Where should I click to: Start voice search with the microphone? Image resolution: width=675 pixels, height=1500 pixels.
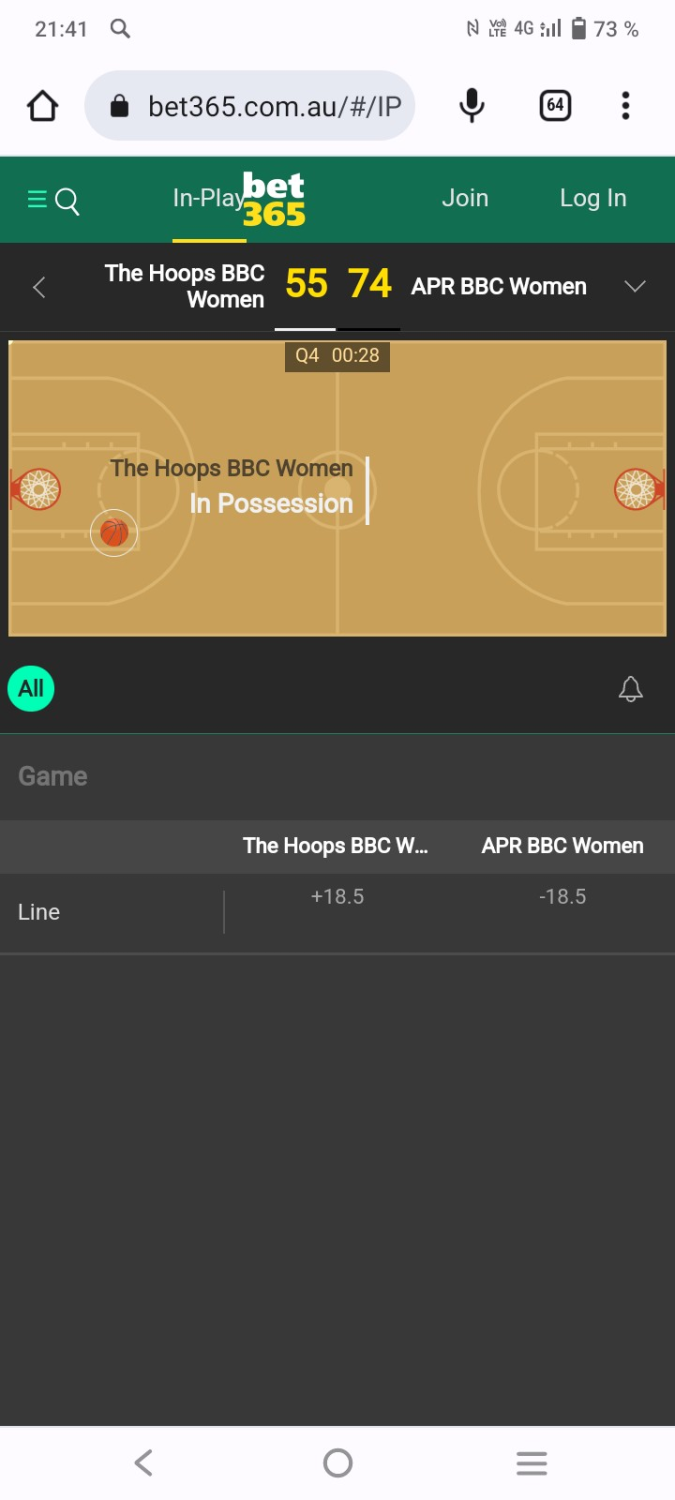472,106
